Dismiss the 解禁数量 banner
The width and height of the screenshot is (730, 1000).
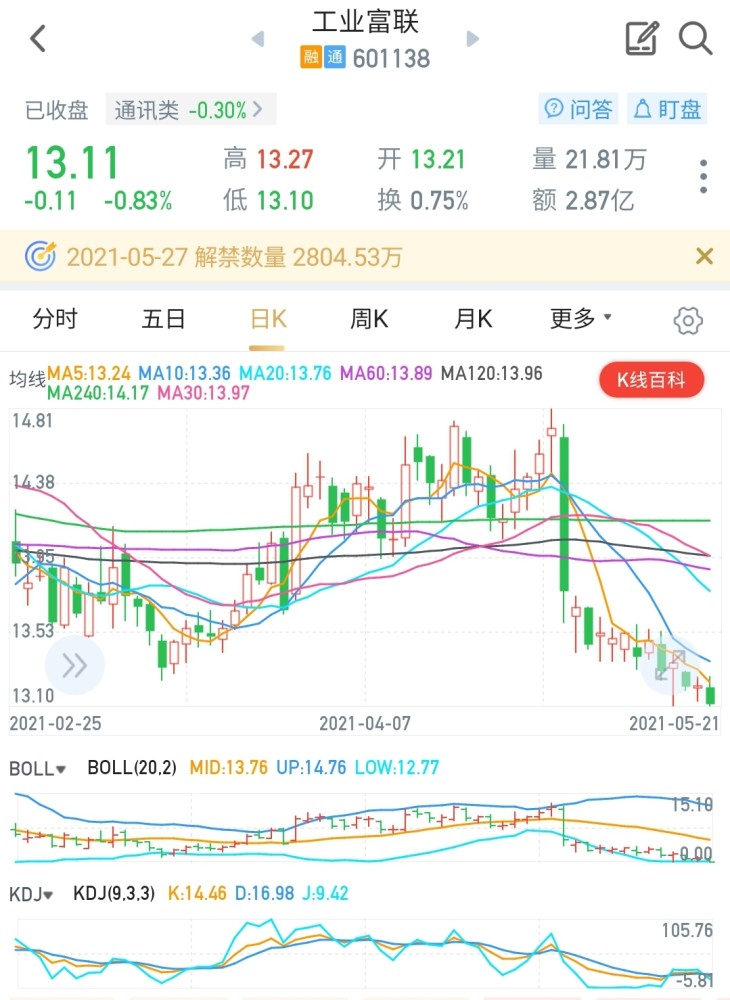click(x=704, y=257)
